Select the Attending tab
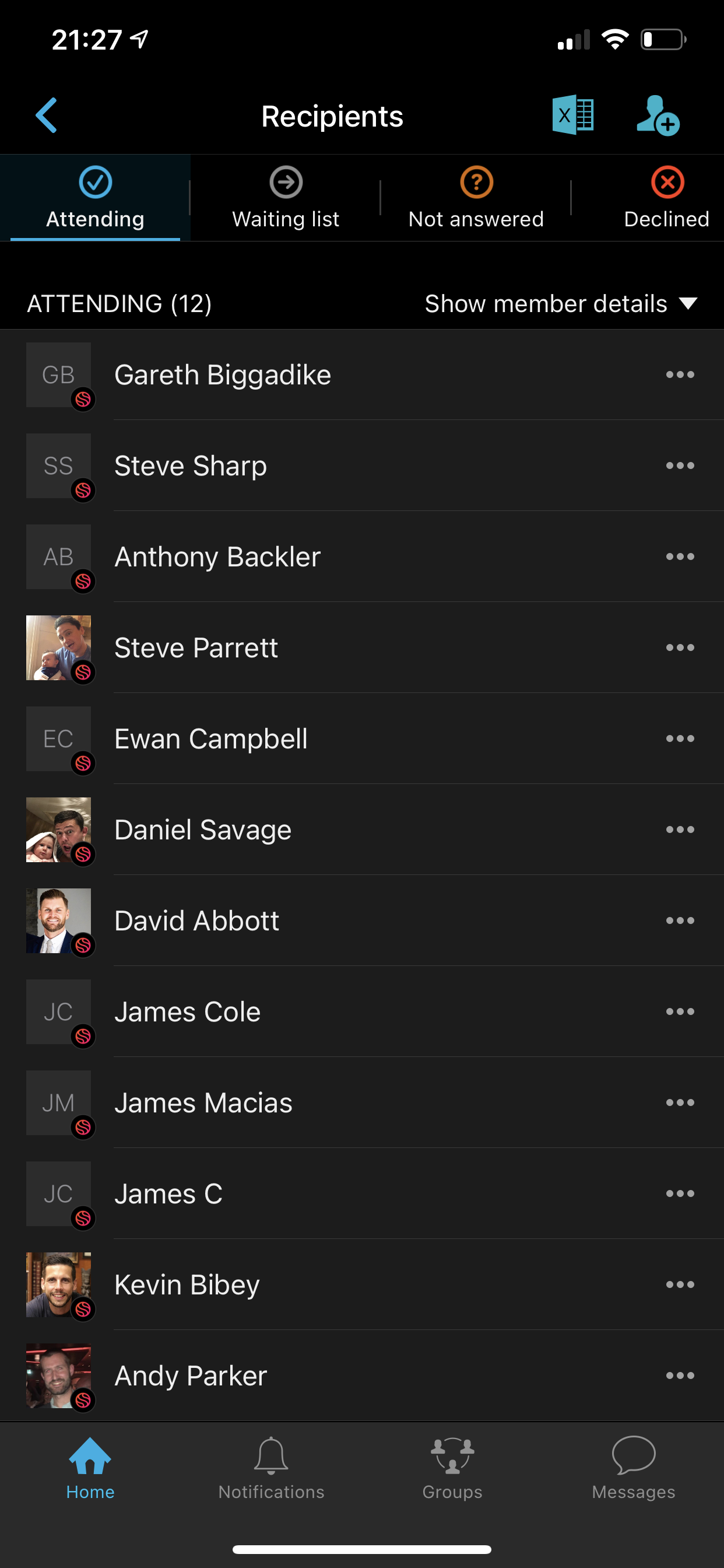Screen dimensions: 724x1568 pos(96,198)
